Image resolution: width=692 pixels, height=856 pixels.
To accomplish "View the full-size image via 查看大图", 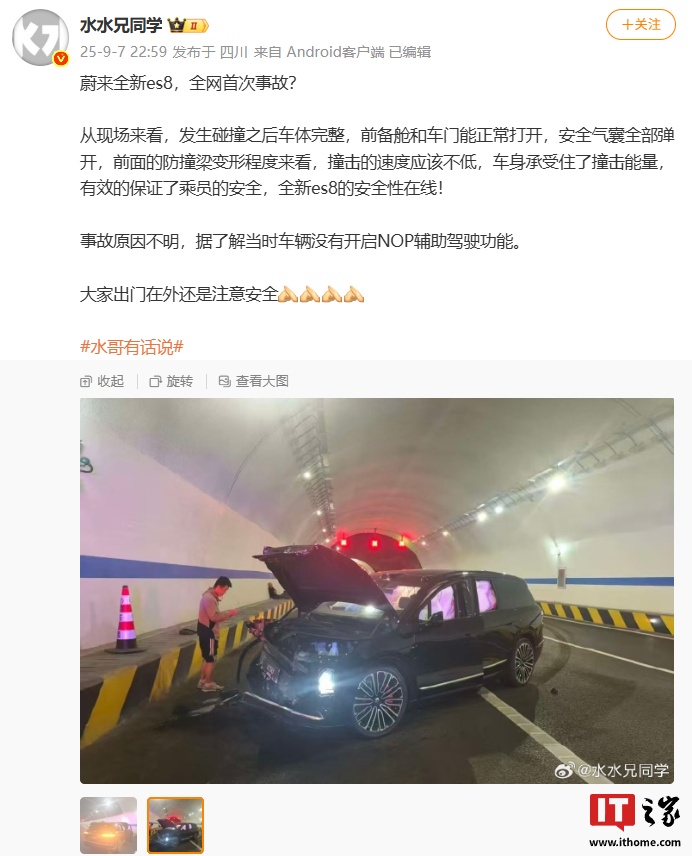I will point(254,381).
